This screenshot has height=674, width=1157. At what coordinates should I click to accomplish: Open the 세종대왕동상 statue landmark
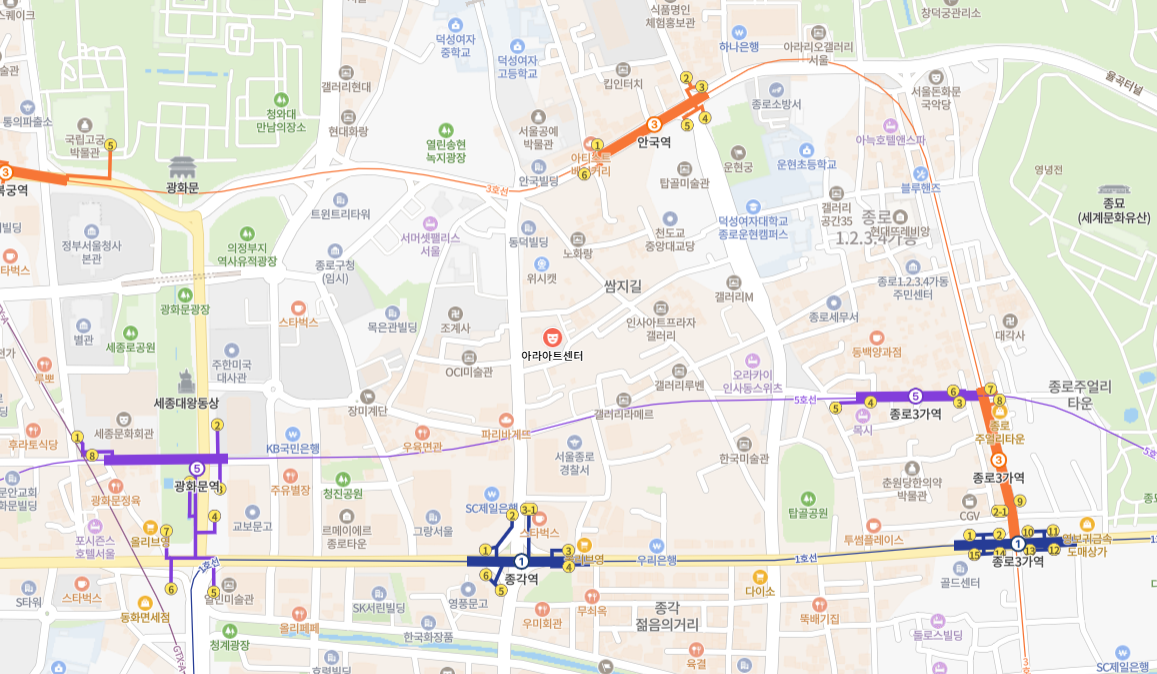[x=186, y=381]
